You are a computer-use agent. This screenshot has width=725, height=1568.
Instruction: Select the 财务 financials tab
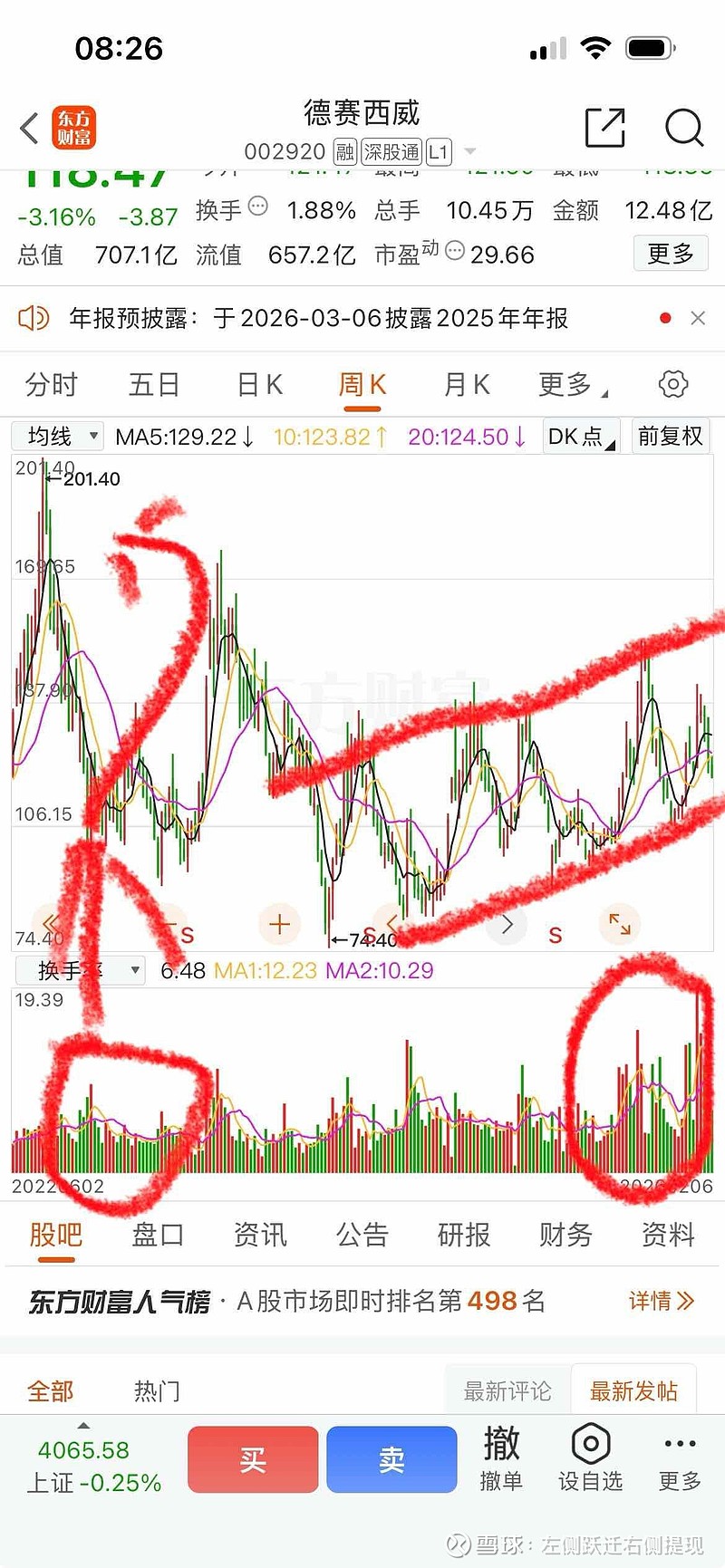565,1235
